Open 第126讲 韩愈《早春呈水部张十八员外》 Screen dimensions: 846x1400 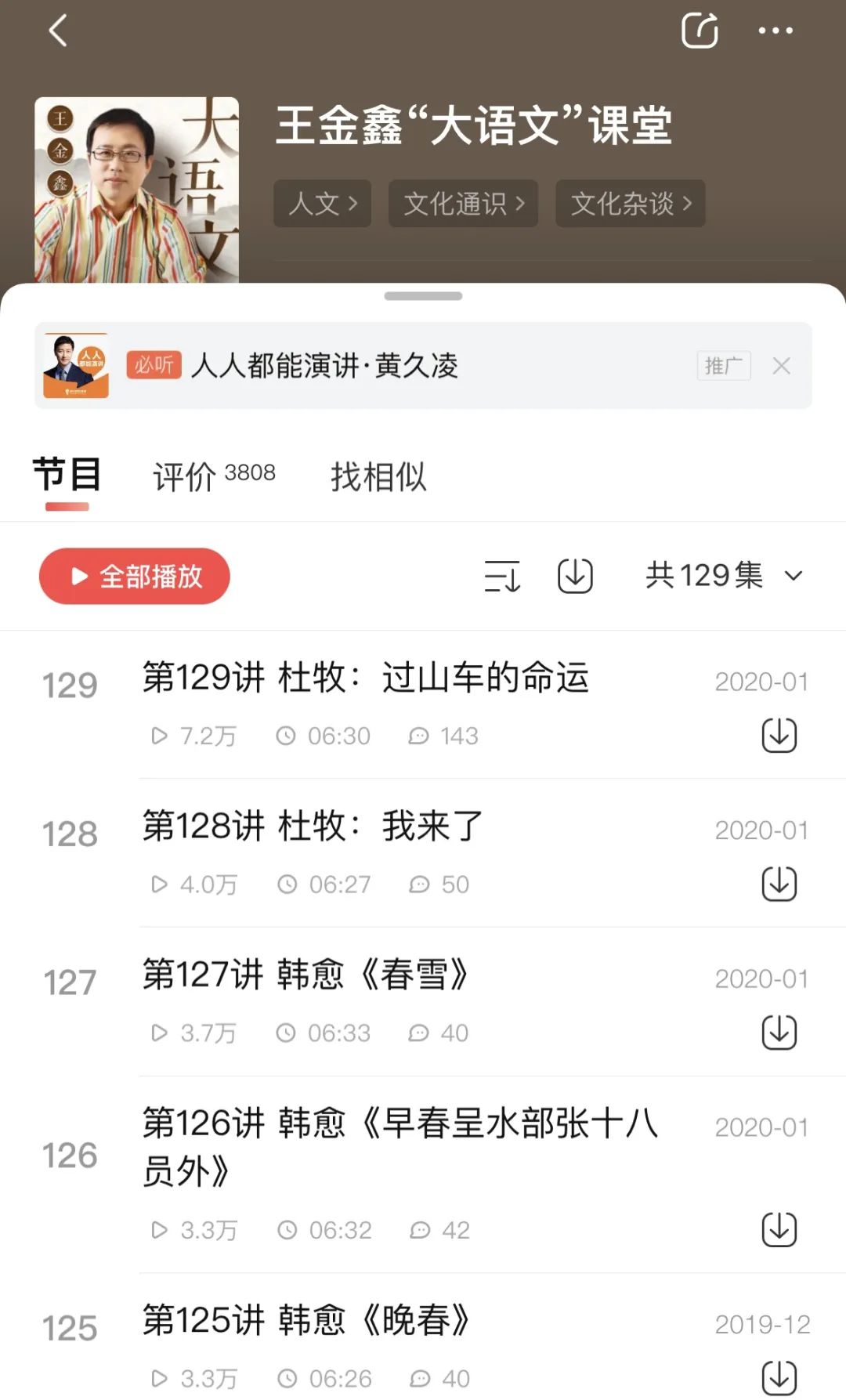coord(399,1145)
